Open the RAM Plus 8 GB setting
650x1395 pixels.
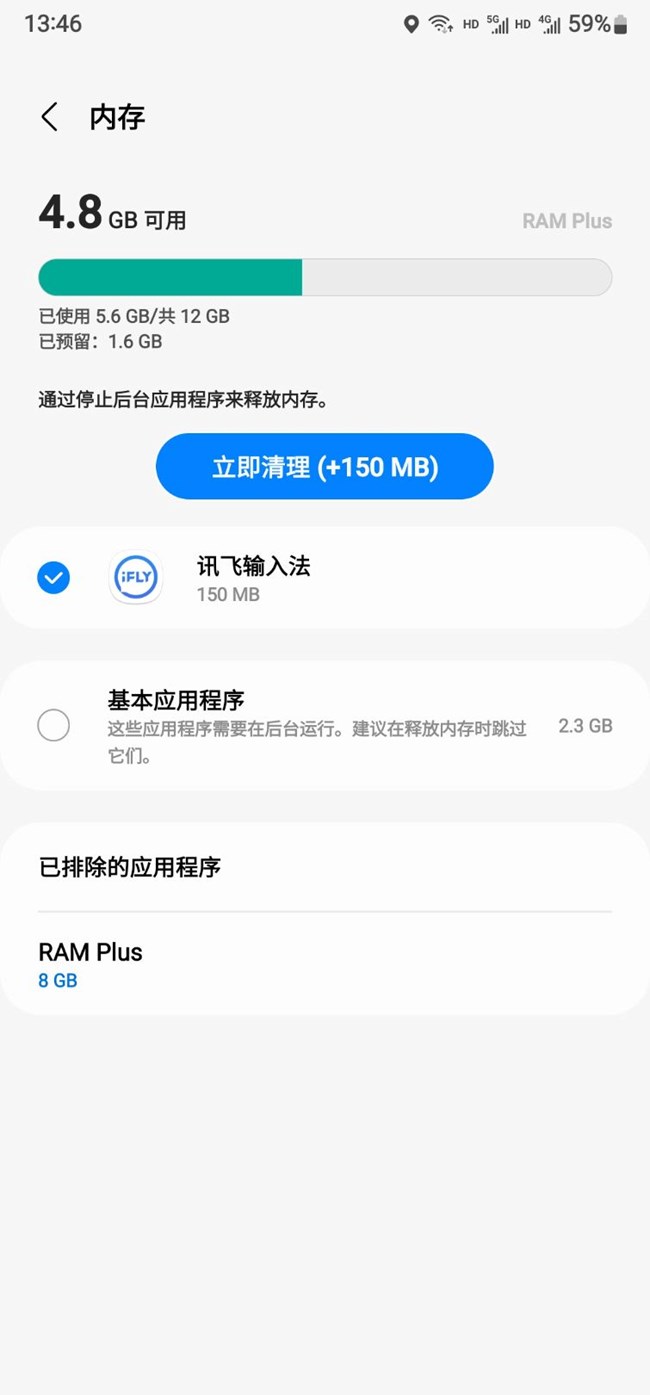pyautogui.click(x=325, y=964)
